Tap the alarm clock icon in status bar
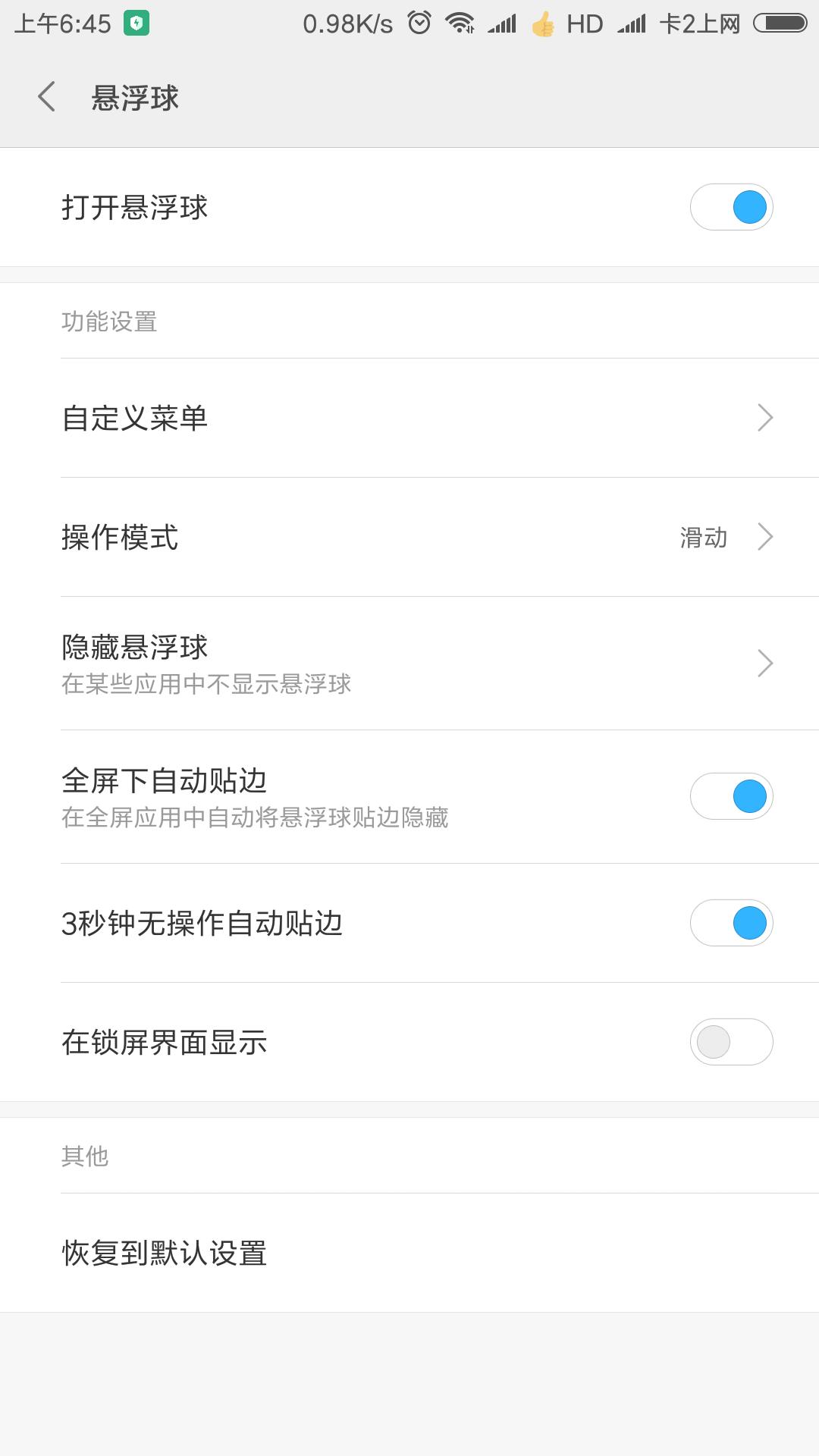Viewport: 819px width, 1456px height. (417, 23)
